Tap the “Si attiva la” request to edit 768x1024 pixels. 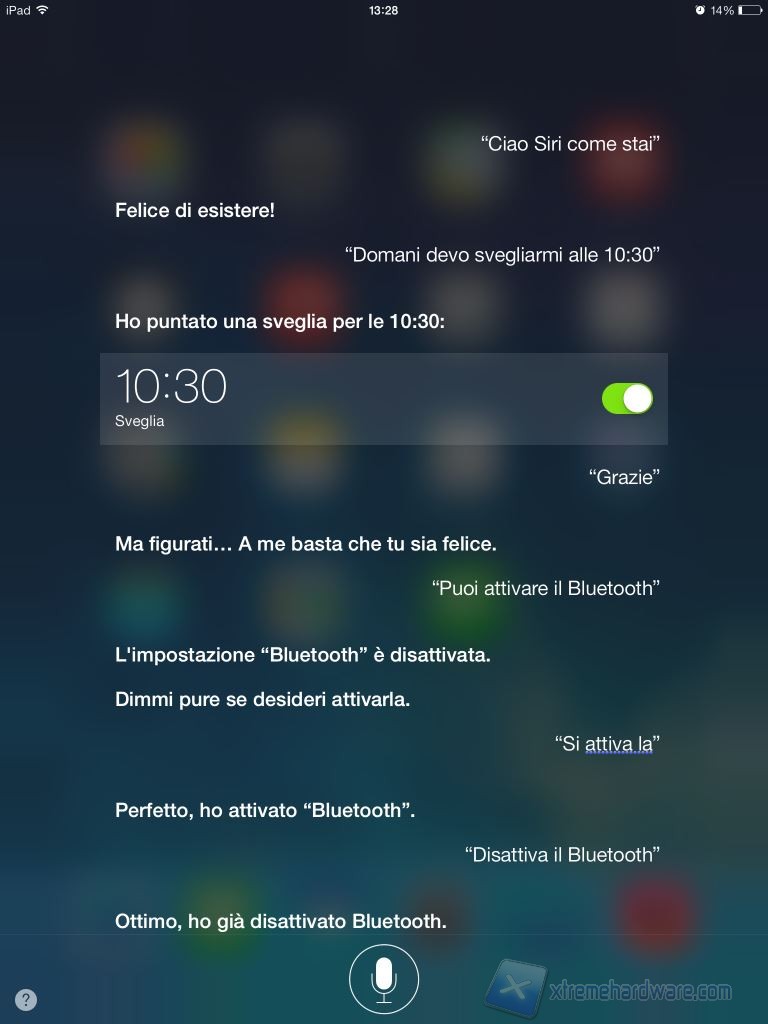pyautogui.click(x=606, y=744)
